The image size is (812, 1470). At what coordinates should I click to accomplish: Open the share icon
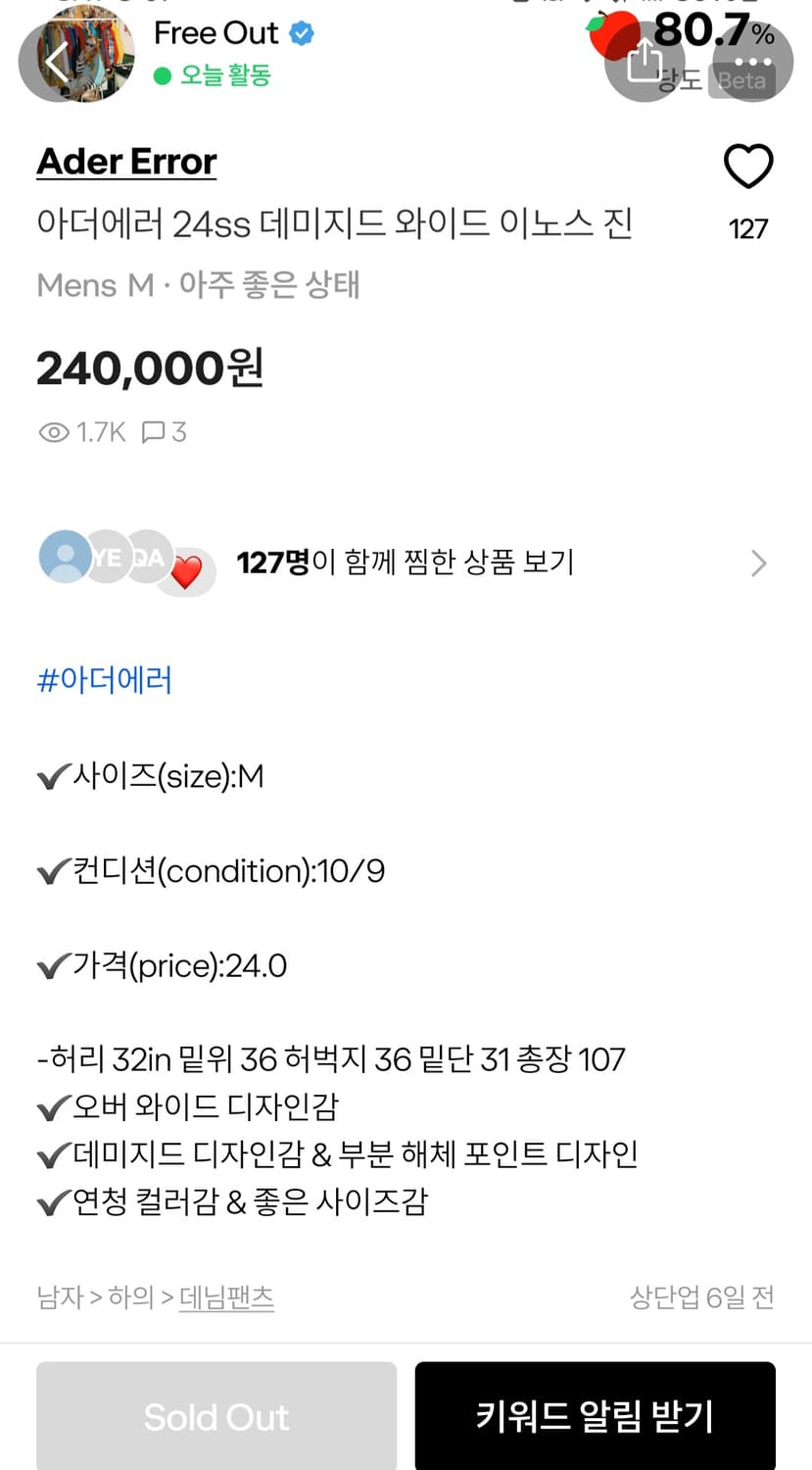pos(645,61)
